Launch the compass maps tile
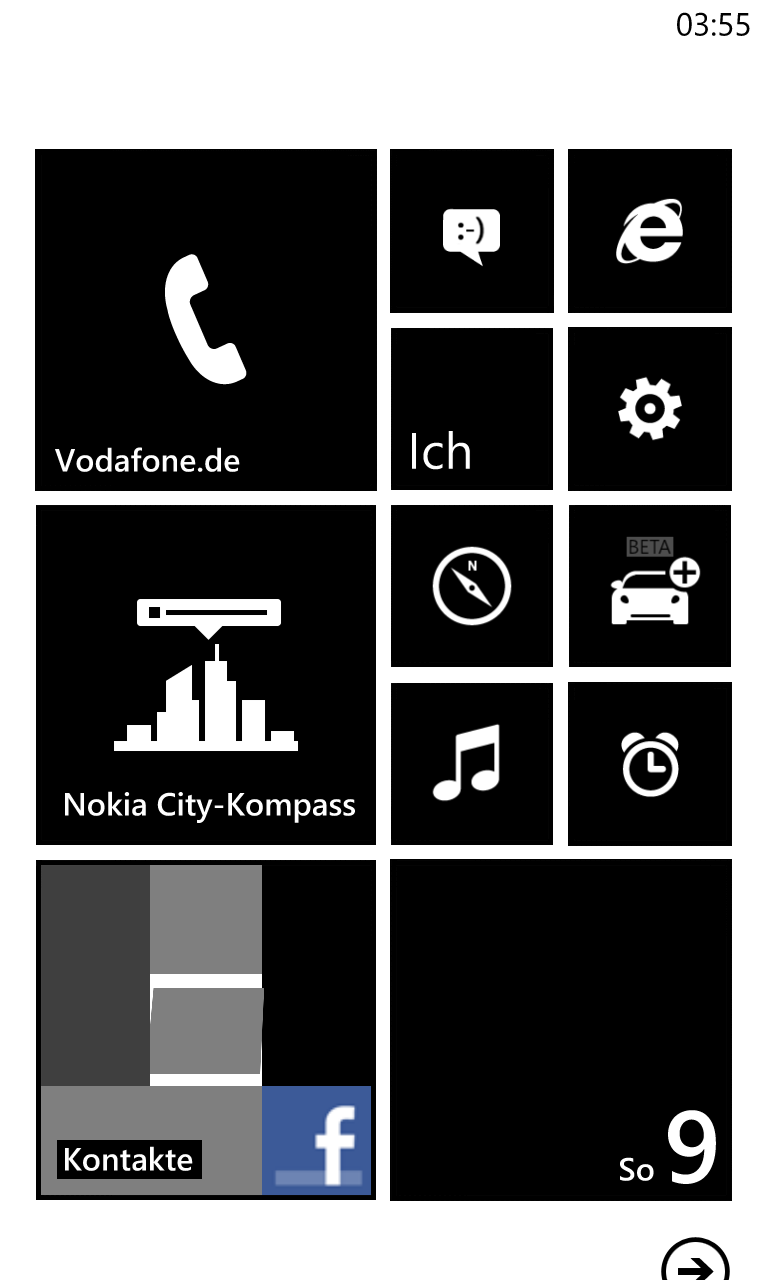 [x=471, y=586]
